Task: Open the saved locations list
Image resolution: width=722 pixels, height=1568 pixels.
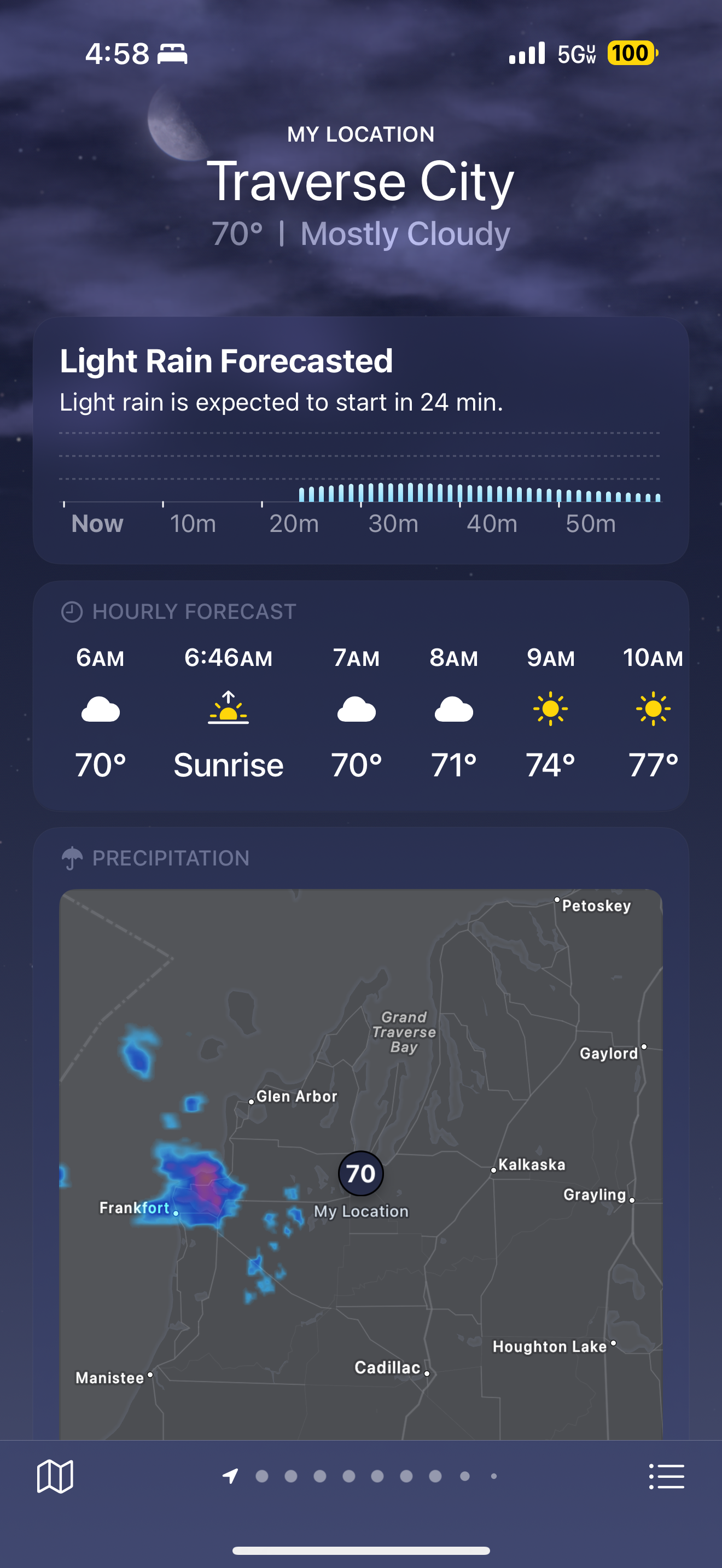Action: (x=667, y=1476)
